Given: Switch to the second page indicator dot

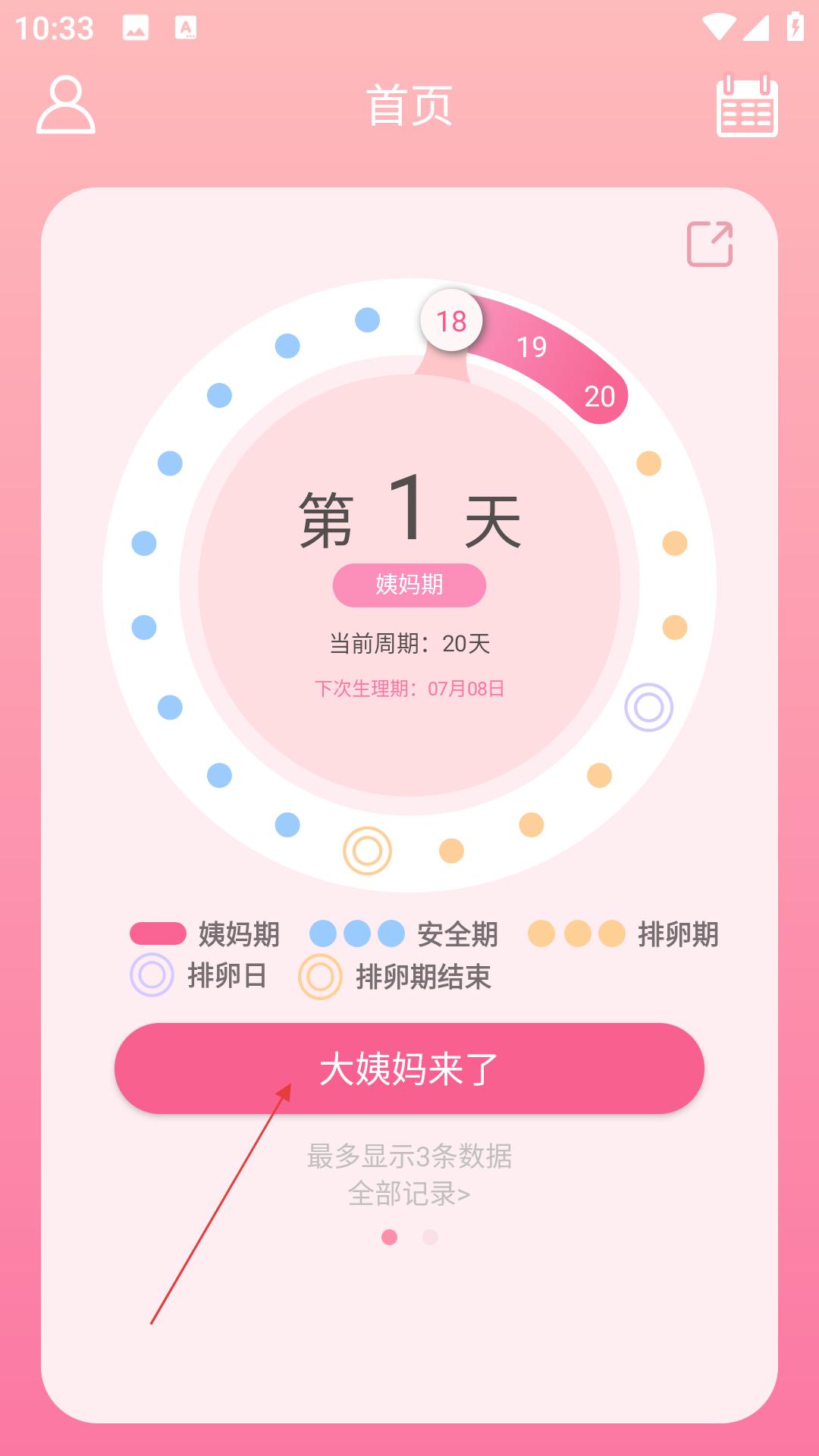Looking at the screenshot, I should (430, 1238).
